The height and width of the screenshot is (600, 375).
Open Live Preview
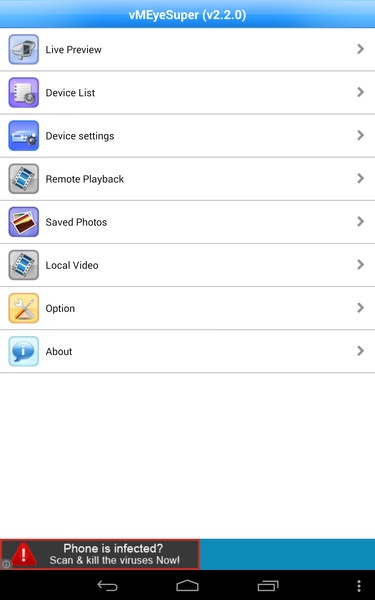(x=188, y=49)
